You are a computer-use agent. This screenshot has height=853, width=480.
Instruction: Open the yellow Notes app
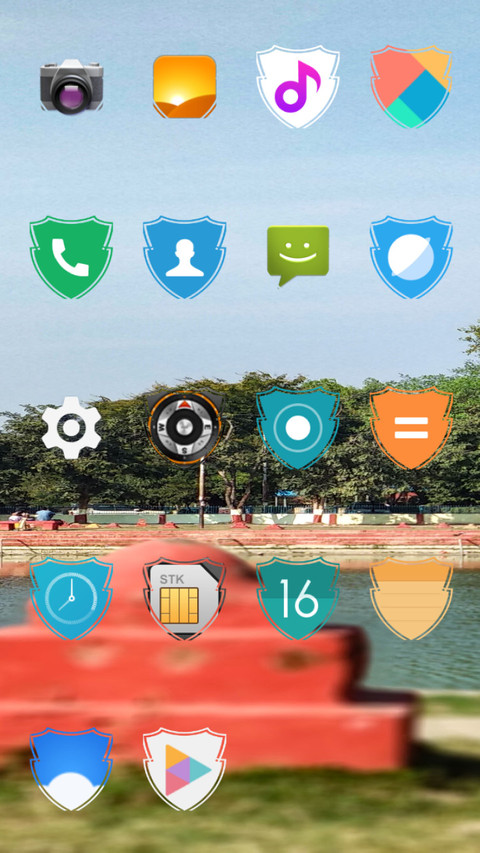[x=411, y=598]
